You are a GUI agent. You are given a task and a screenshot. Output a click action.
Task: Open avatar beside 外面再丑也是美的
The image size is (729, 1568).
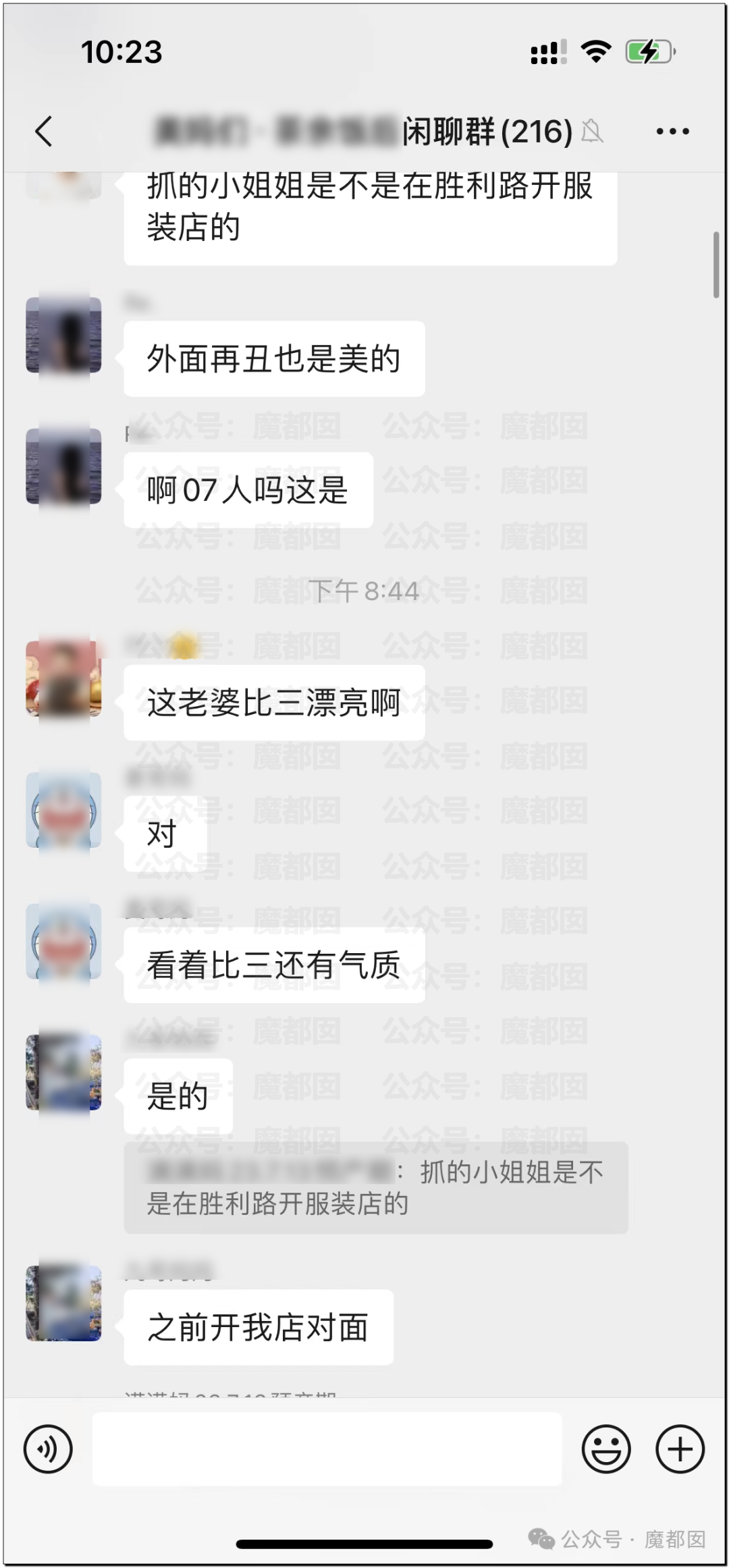(63, 335)
